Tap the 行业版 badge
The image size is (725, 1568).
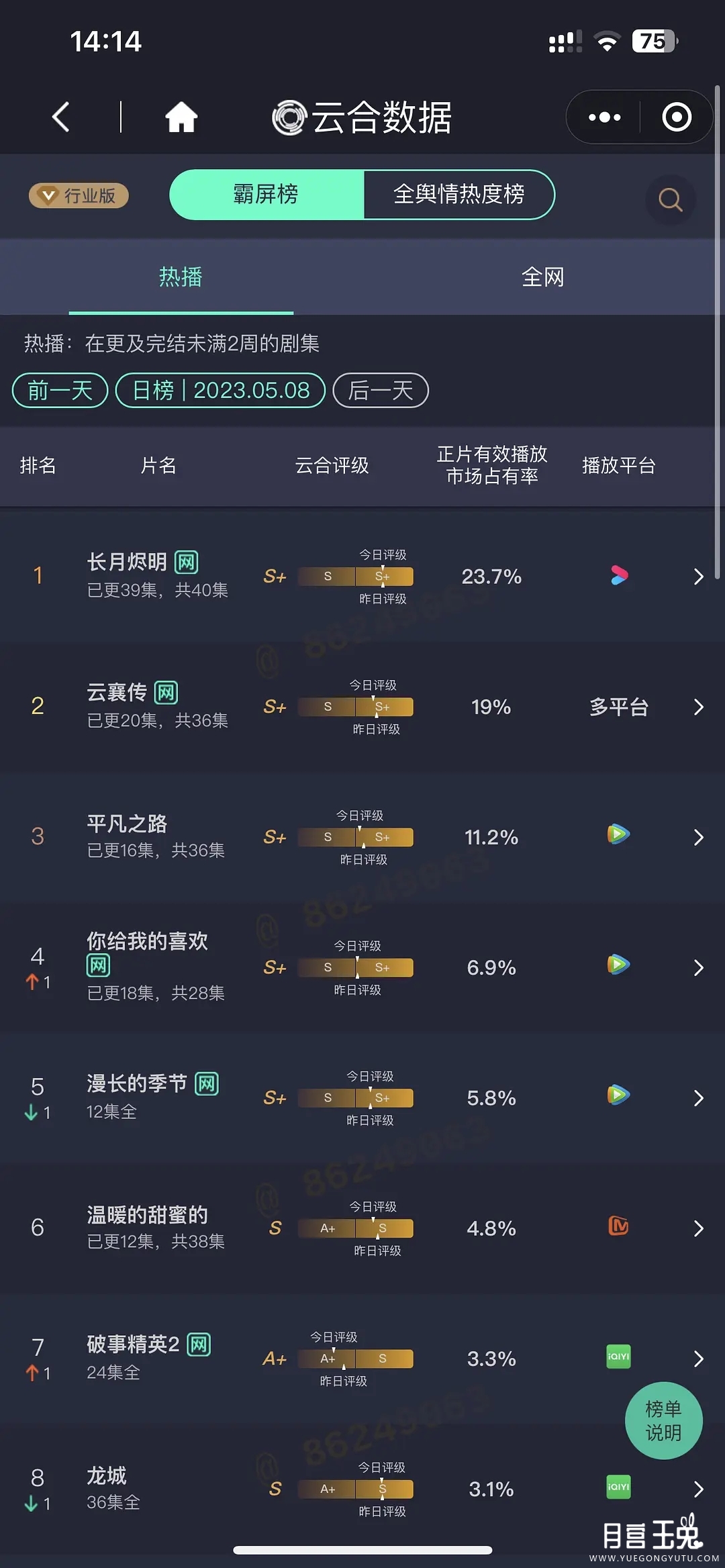[x=79, y=195]
